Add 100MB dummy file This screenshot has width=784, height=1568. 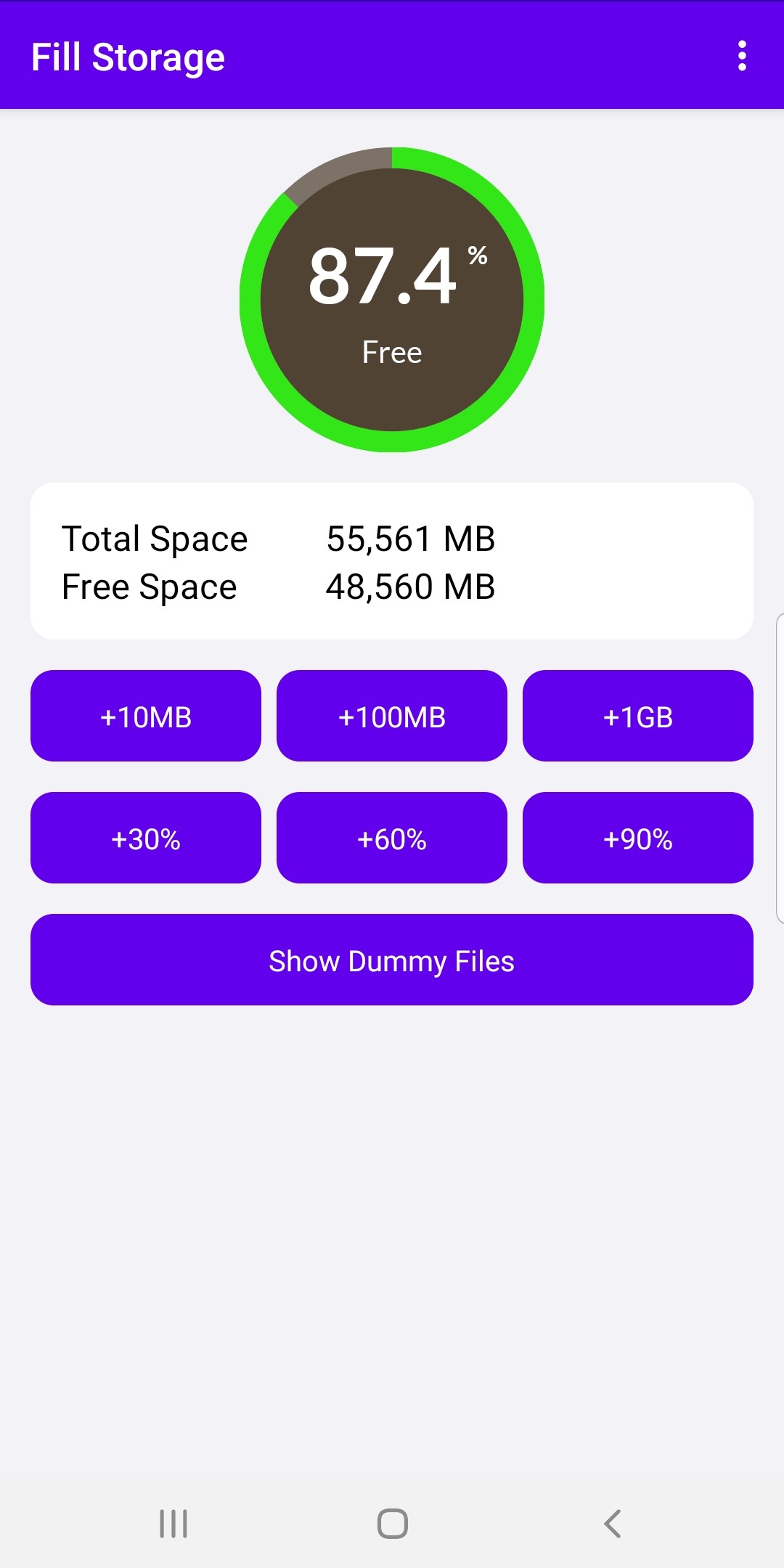[x=392, y=716]
